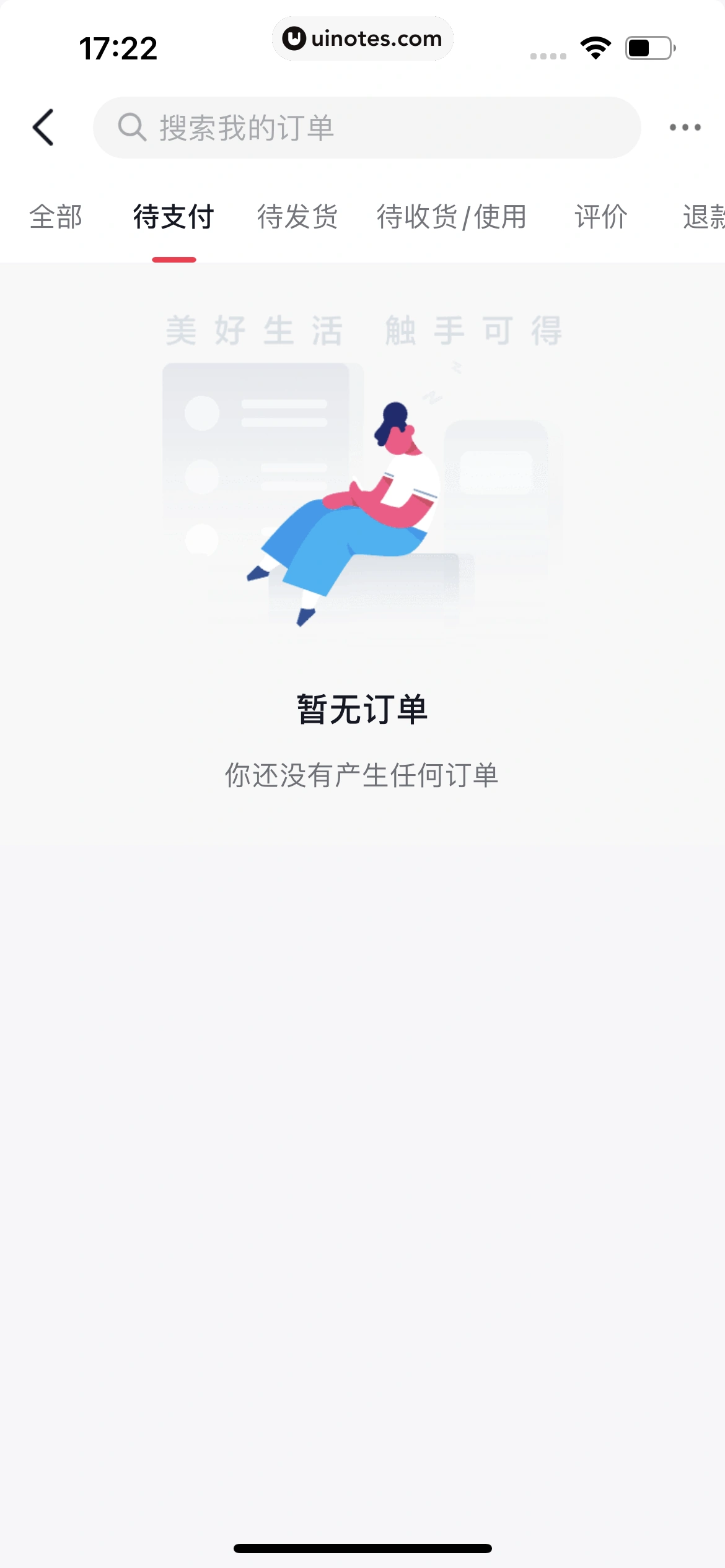Tap the back arrow icon
Image resolution: width=725 pixels, height=1568 pixels.
pyautogui.click(x=43, y=127)
